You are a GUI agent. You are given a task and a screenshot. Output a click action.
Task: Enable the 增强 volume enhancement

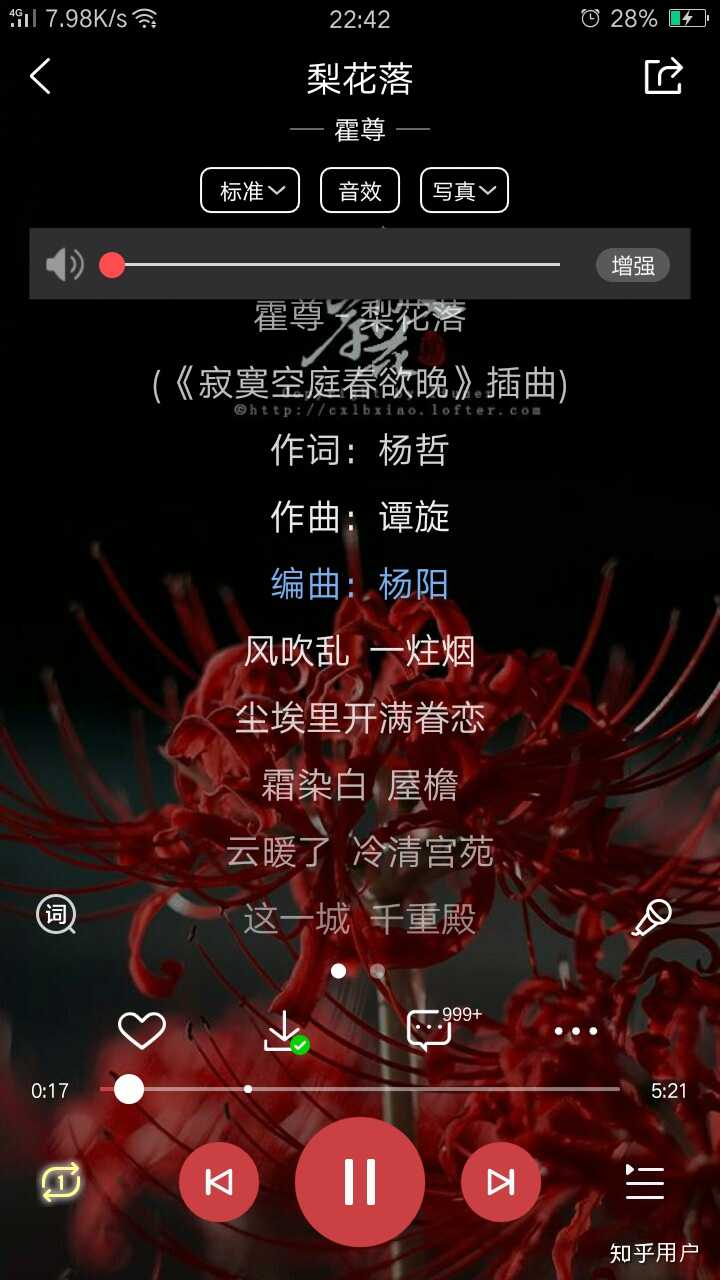[632, 264]
